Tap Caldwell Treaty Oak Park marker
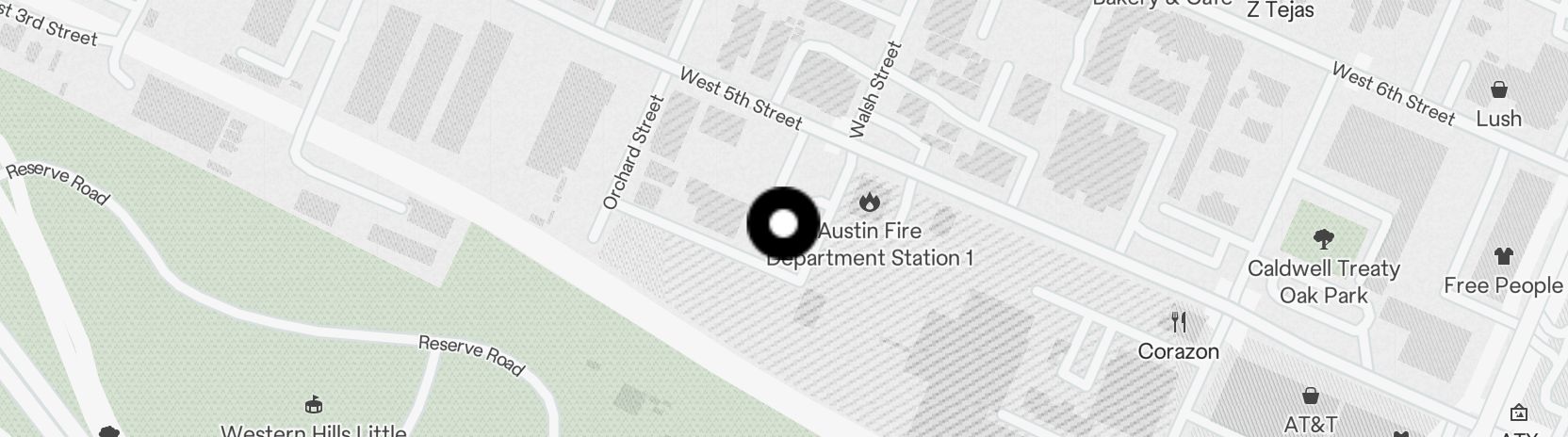1568x437 pixels. [1323, 238]
